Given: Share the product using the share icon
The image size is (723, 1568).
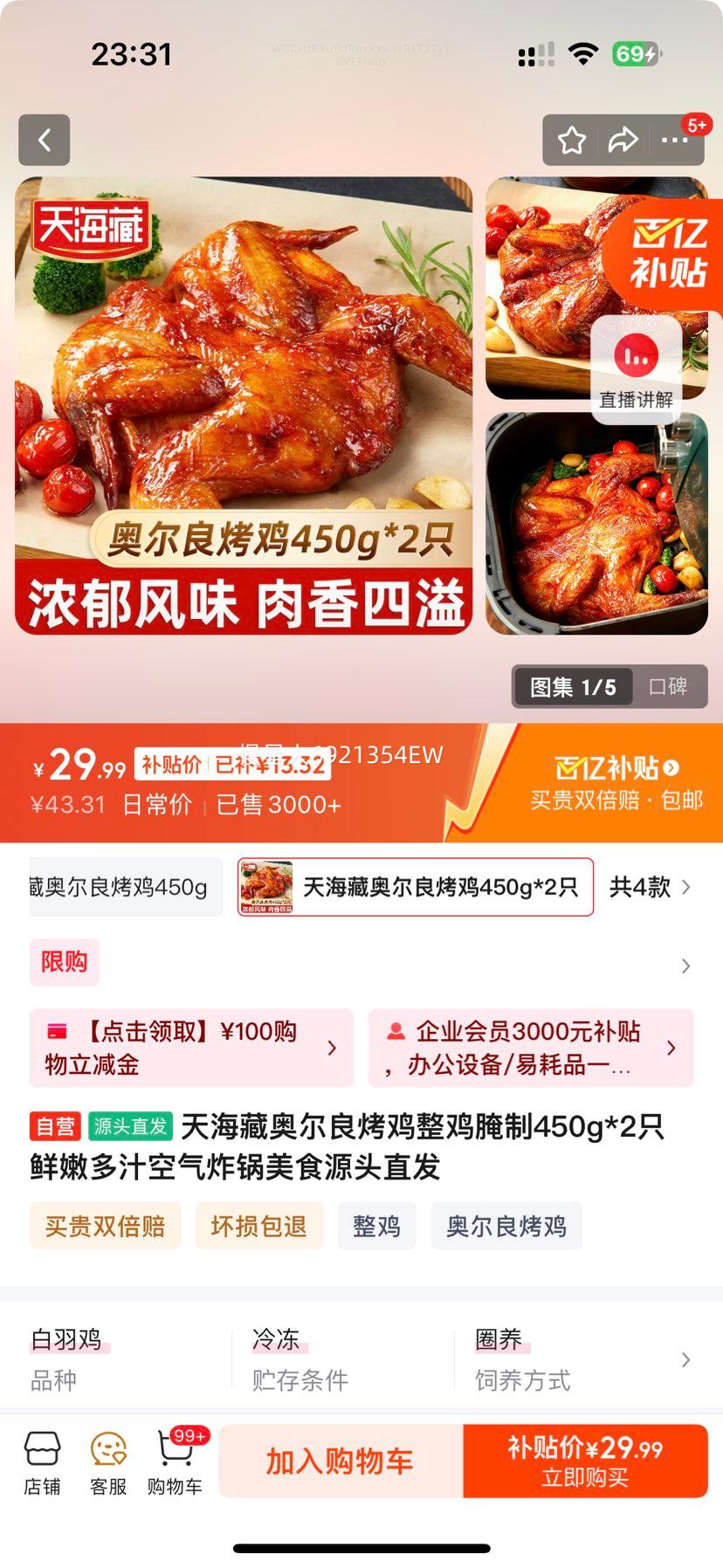Looking at the screenshot, I should (624, 140).
